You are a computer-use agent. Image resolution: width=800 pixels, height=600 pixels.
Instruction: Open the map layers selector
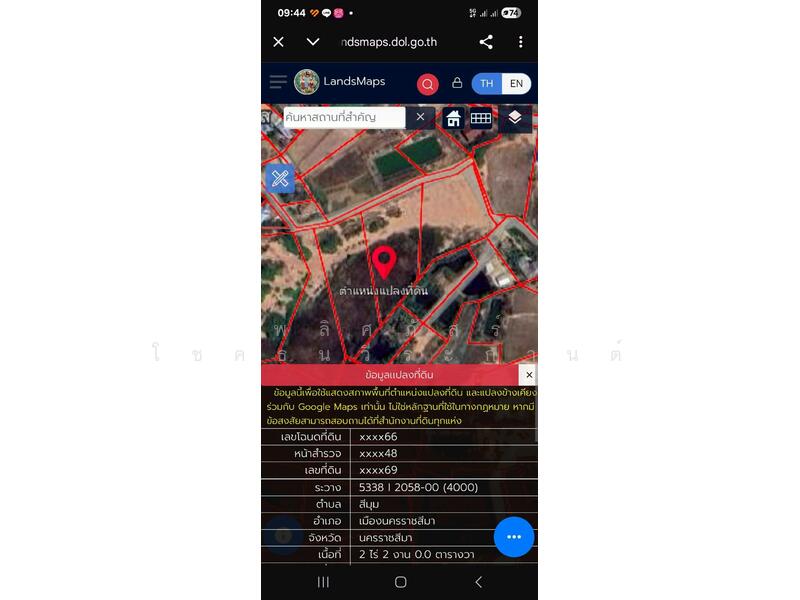tap(514, 118)
